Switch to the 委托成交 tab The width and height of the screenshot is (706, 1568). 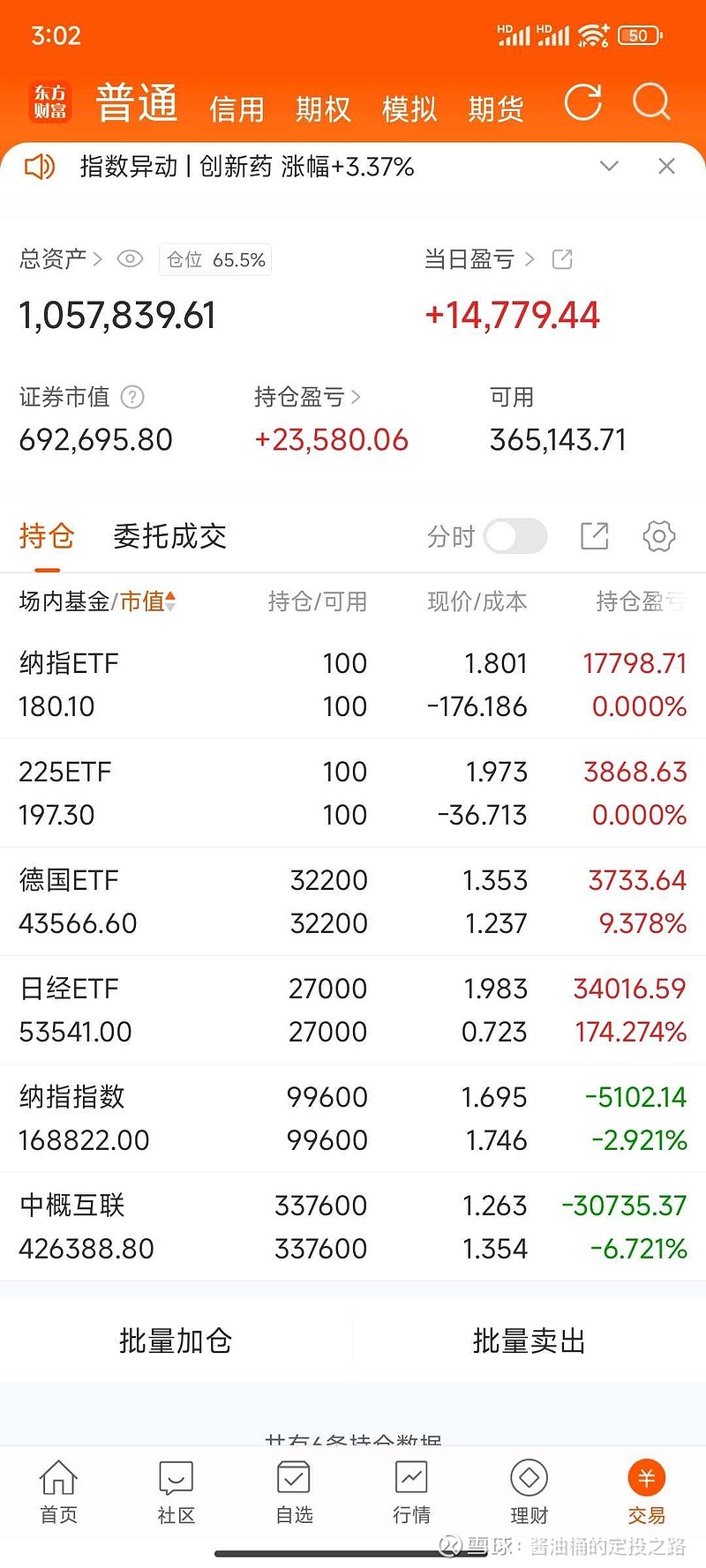tap(169, 536)
